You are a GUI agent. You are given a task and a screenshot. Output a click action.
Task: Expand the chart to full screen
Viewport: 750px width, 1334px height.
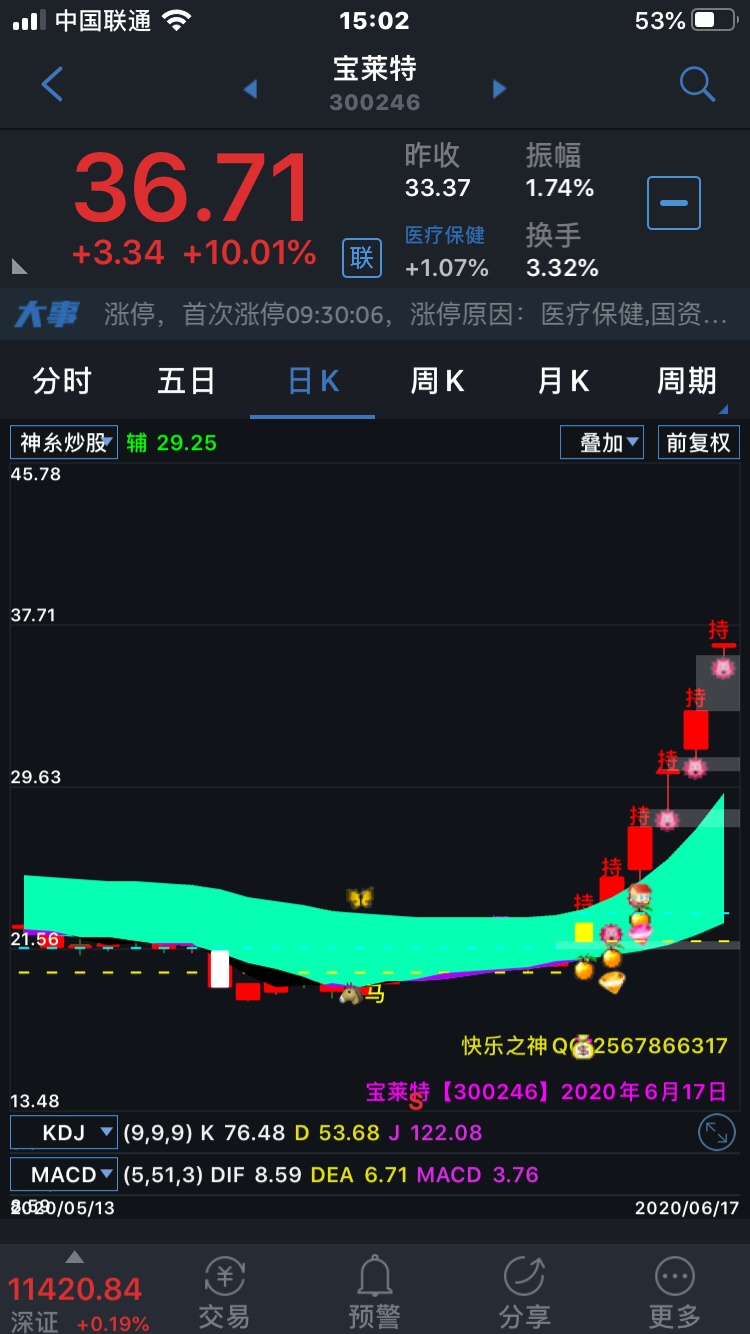716,1133
